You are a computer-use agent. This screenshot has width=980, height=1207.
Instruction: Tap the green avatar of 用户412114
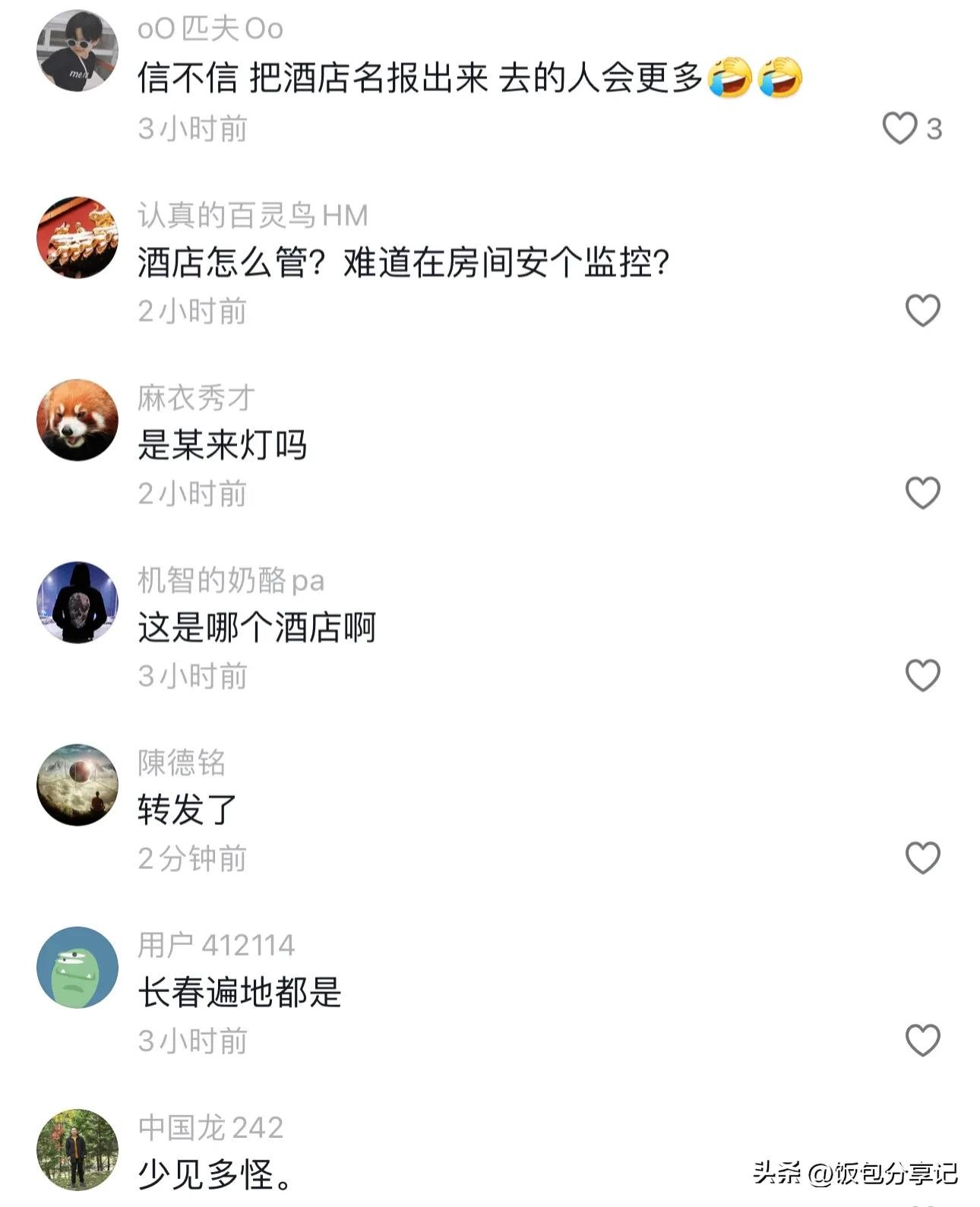(77, 967)
